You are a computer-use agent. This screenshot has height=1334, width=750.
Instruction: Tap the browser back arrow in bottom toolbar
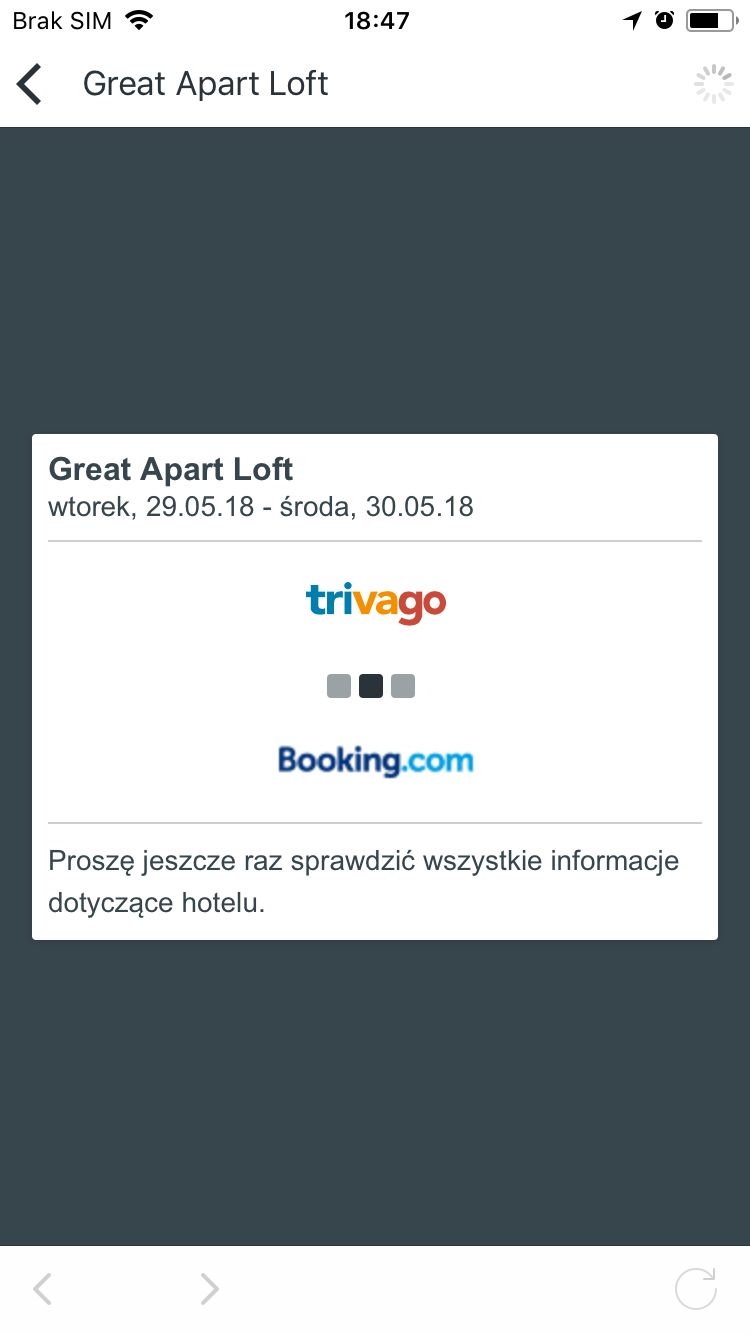point(42,1289)
